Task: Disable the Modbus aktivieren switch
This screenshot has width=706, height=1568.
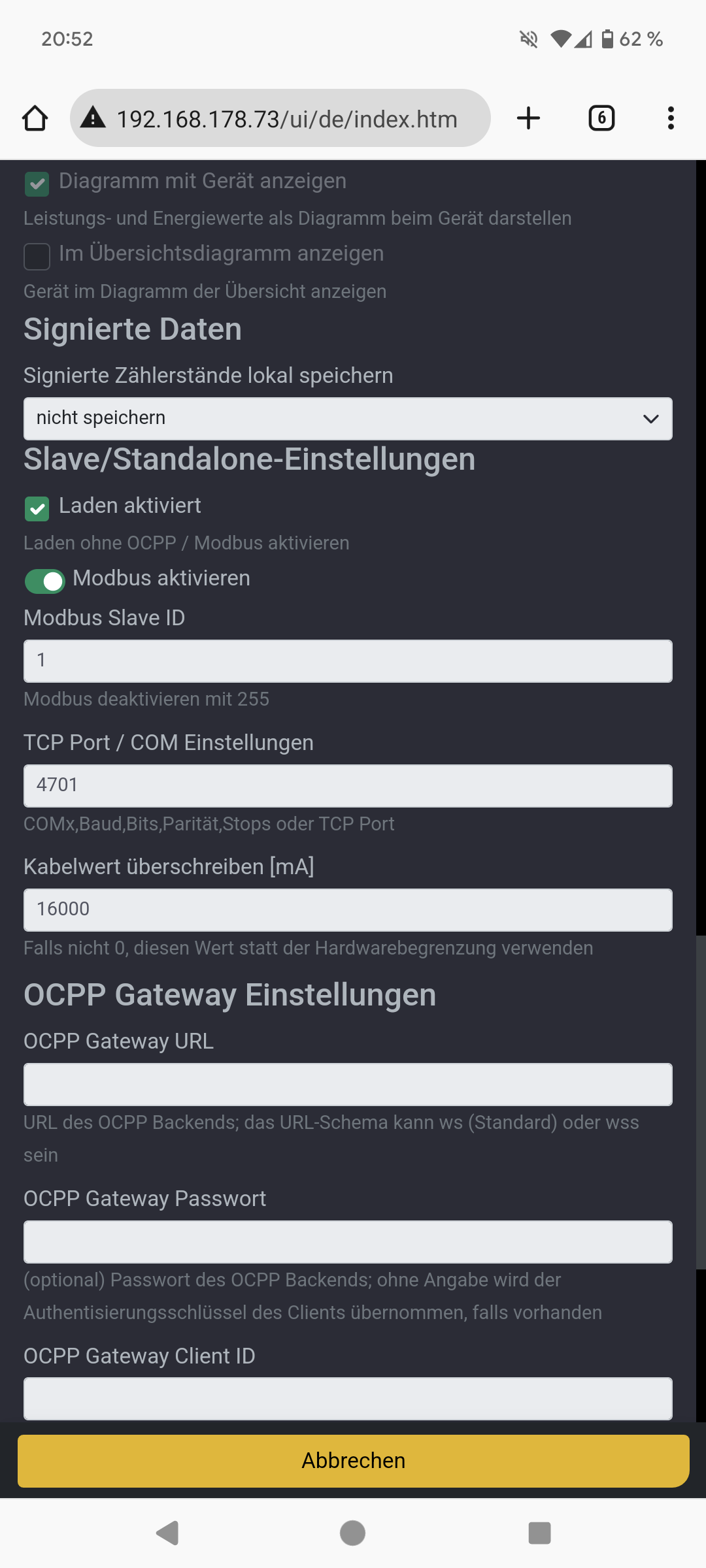Action: point(45,581)
